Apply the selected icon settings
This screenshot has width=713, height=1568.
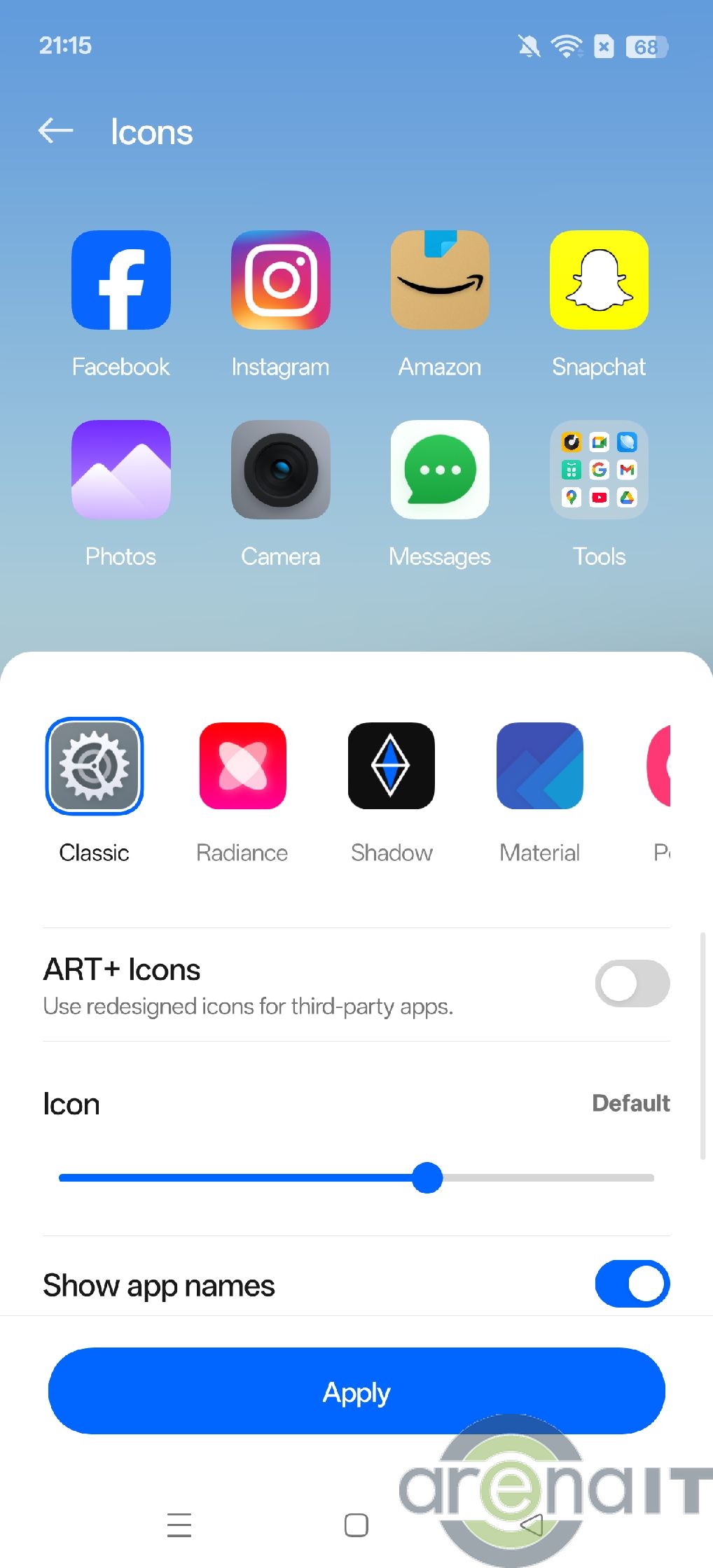pos(356,1392)
